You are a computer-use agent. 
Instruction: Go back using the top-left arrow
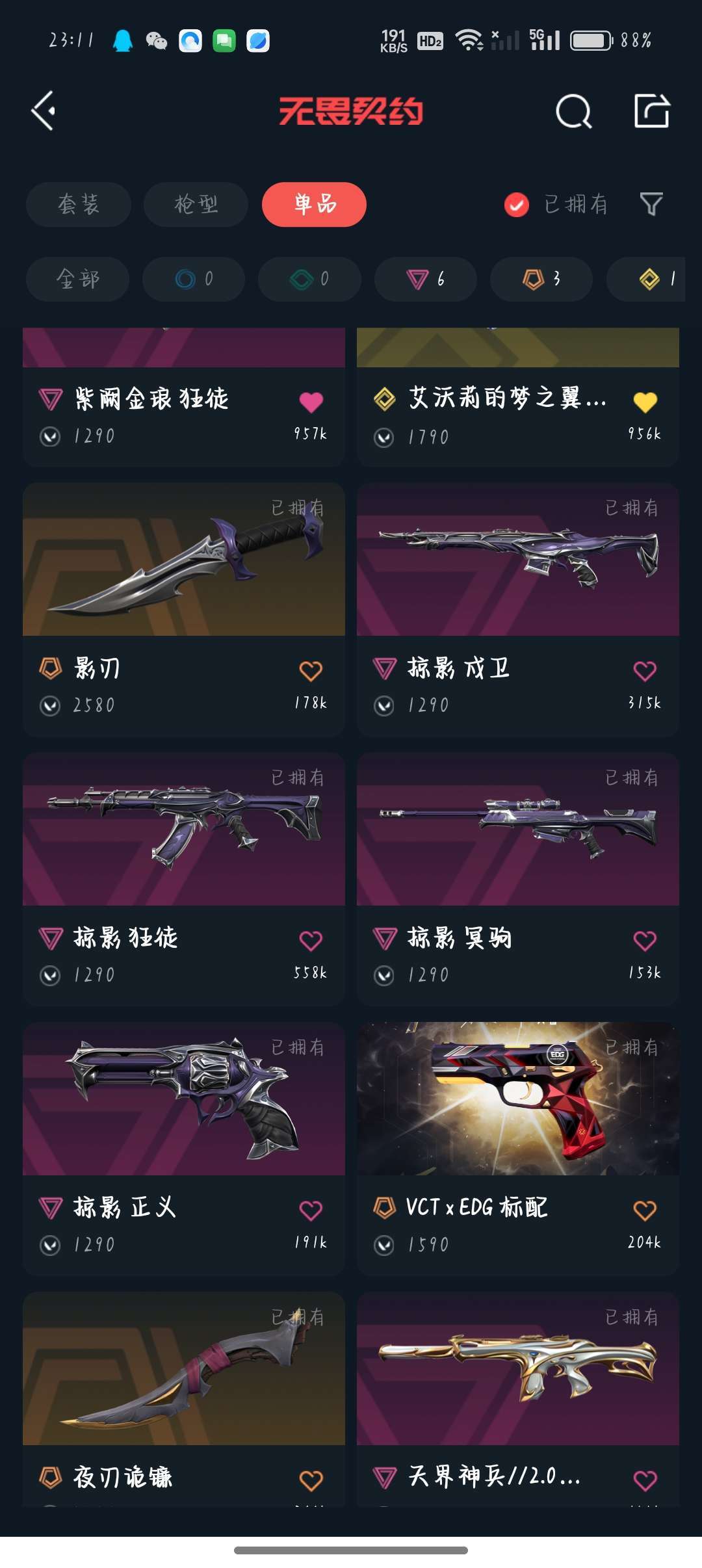pos(44,111)
